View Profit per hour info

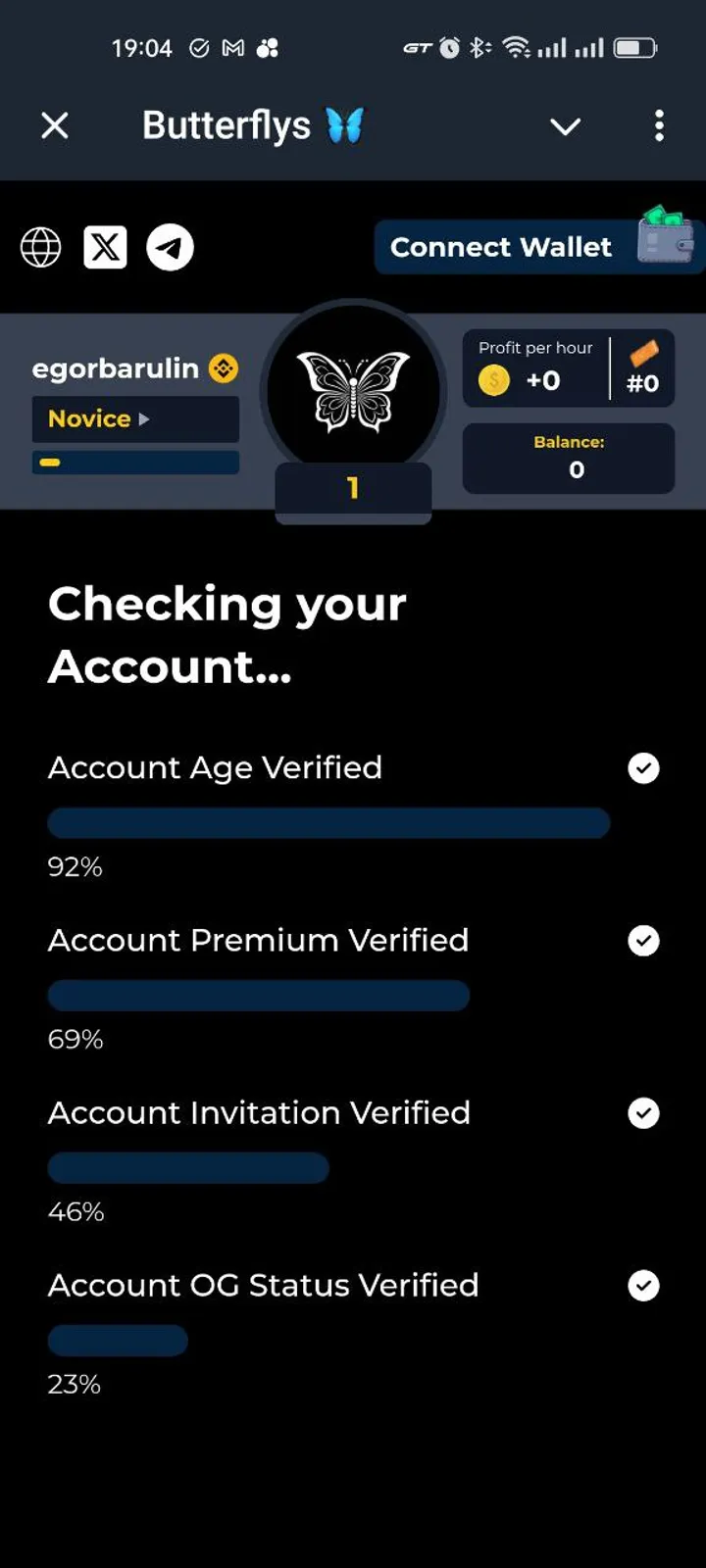click(x=535, y=368)
